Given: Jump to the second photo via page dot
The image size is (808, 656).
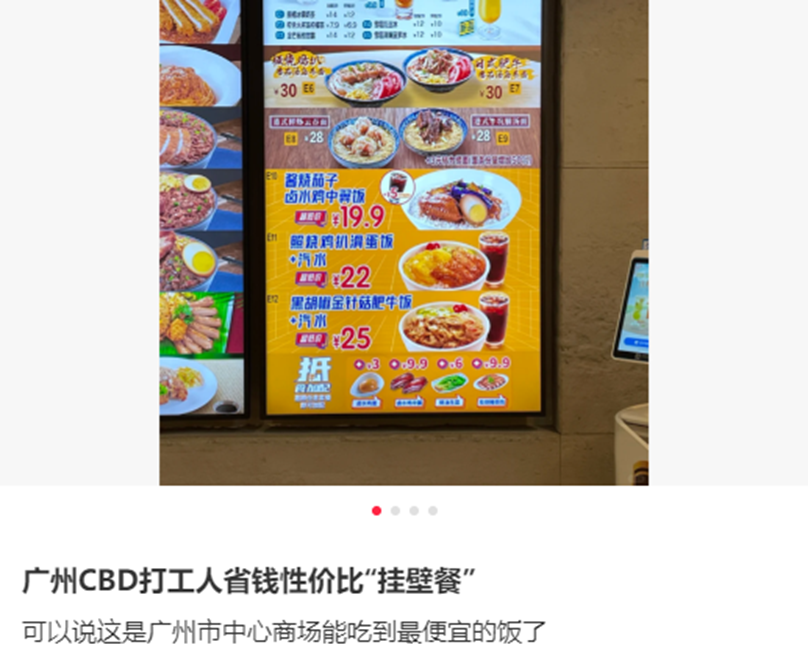Looking at the screenshot, I should (x=395, y=511).
